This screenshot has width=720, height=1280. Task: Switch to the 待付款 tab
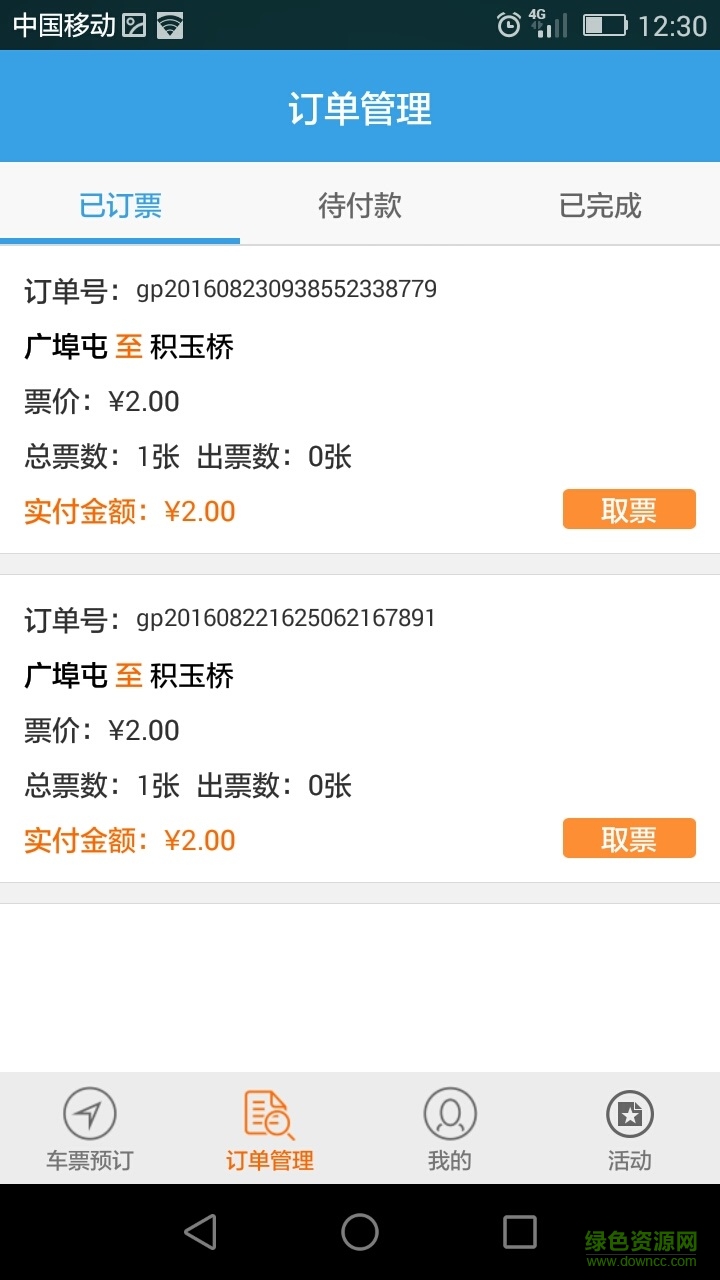pyautogui.click(x=360, y=206)
